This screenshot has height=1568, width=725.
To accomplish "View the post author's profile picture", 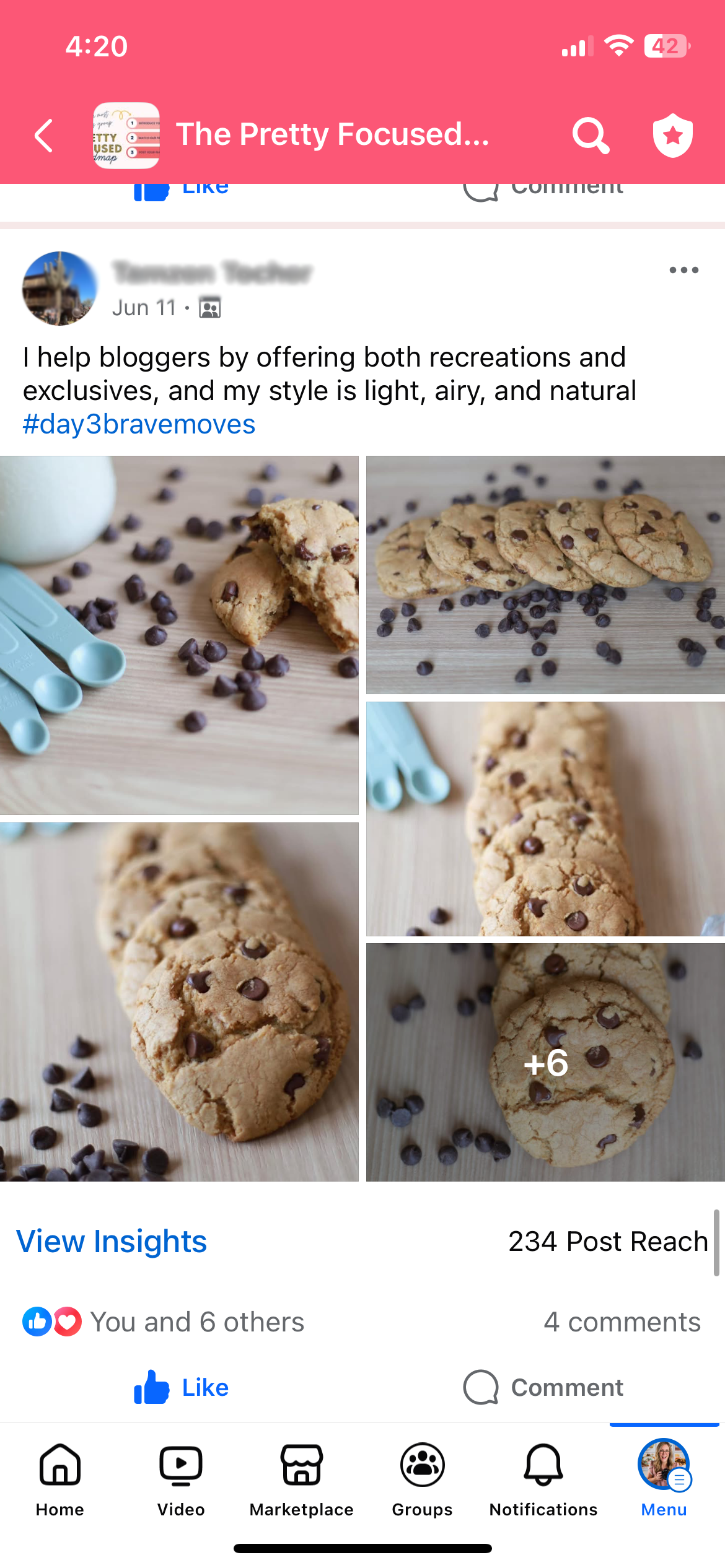I will point(59,289).
